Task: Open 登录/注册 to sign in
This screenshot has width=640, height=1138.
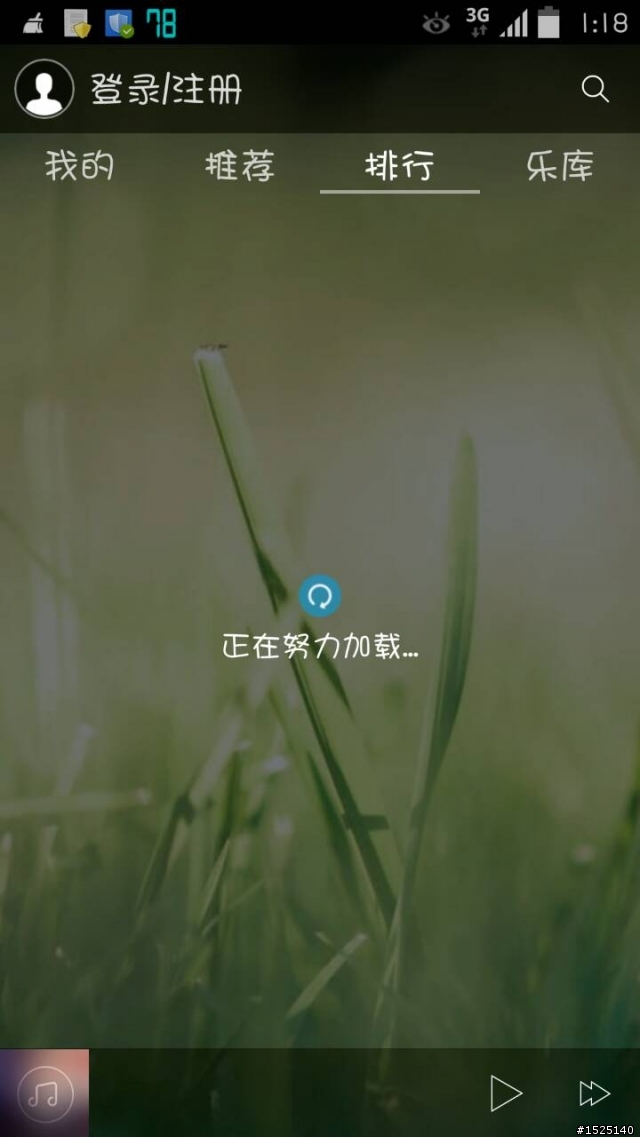Action: [167, 90]
